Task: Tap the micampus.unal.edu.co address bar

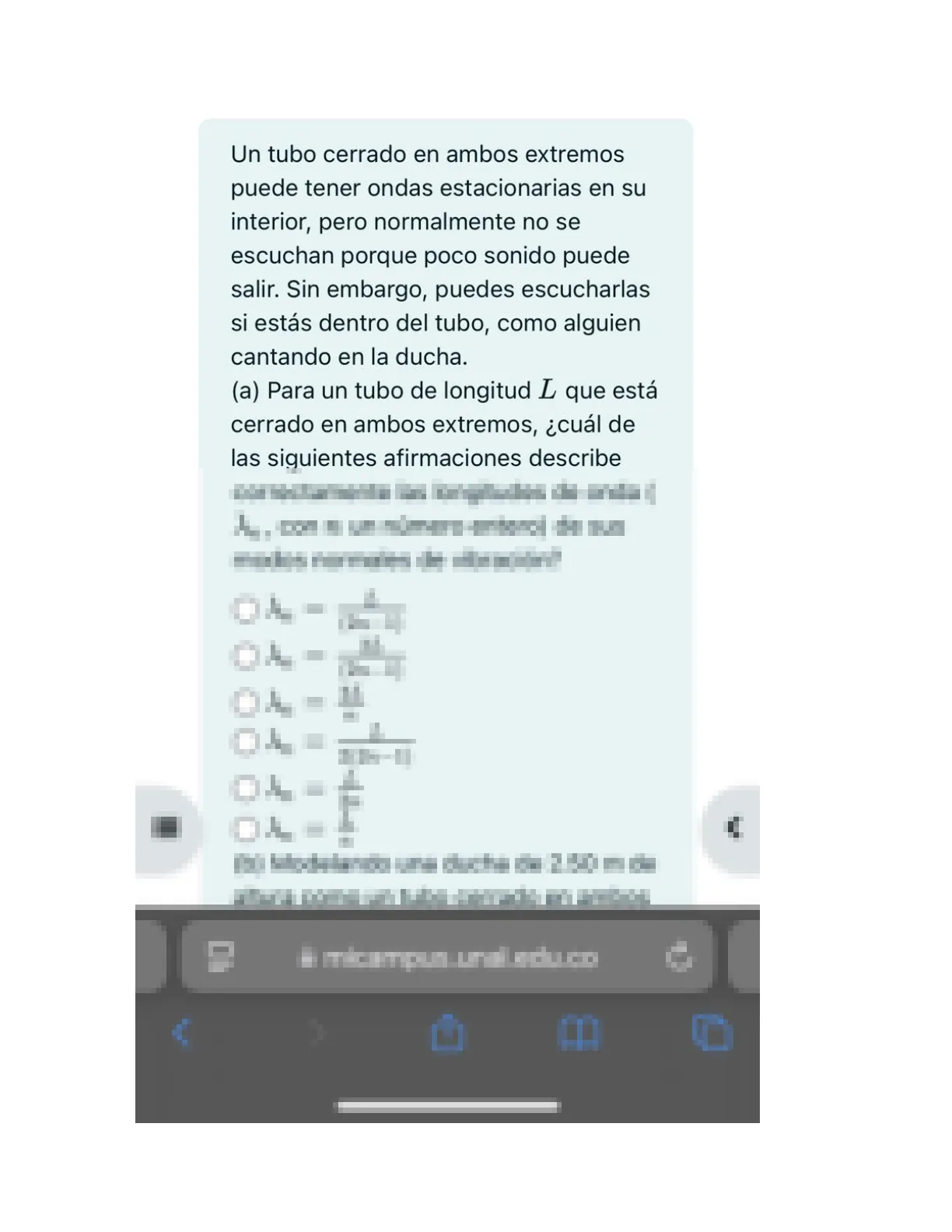Action: (449, 957)
